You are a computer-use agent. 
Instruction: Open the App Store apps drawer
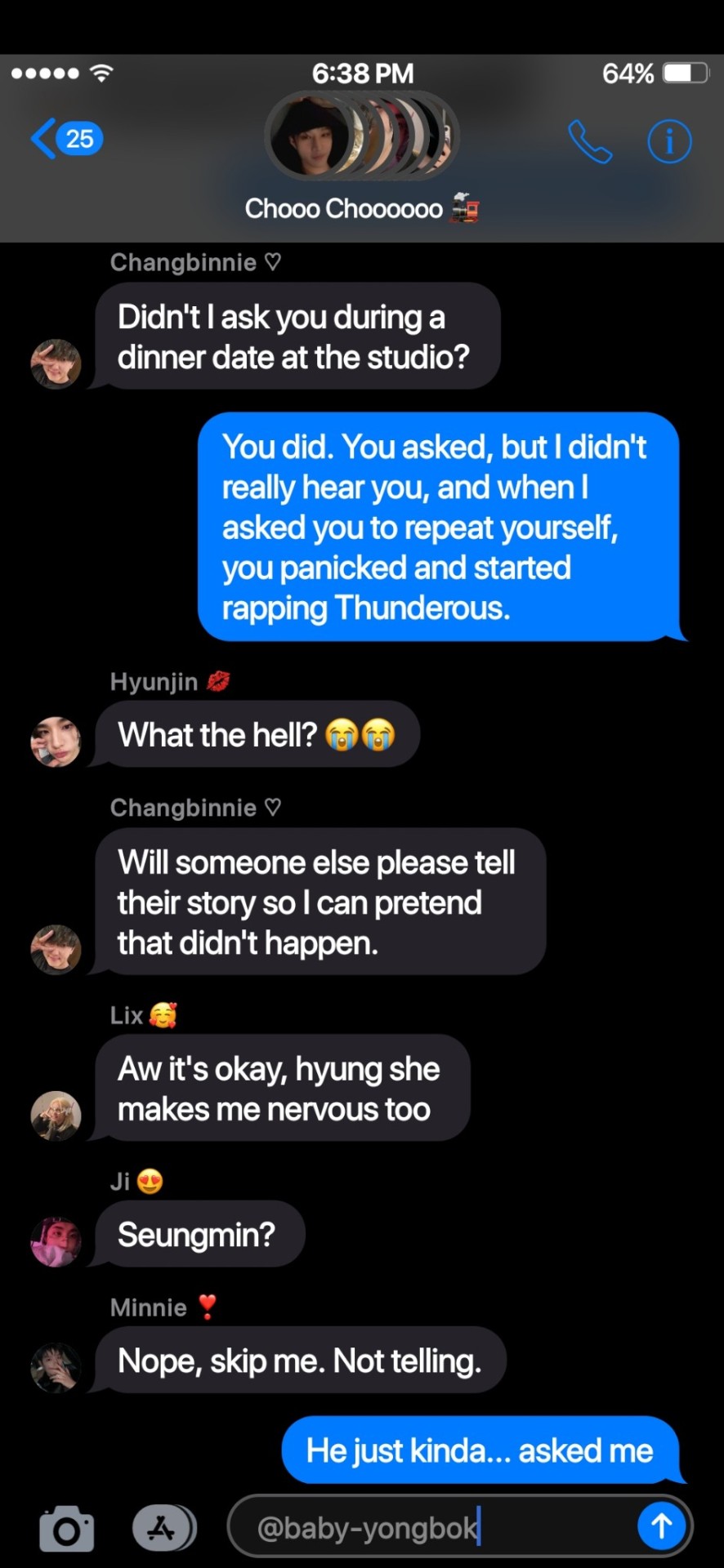pos(163,1528)
